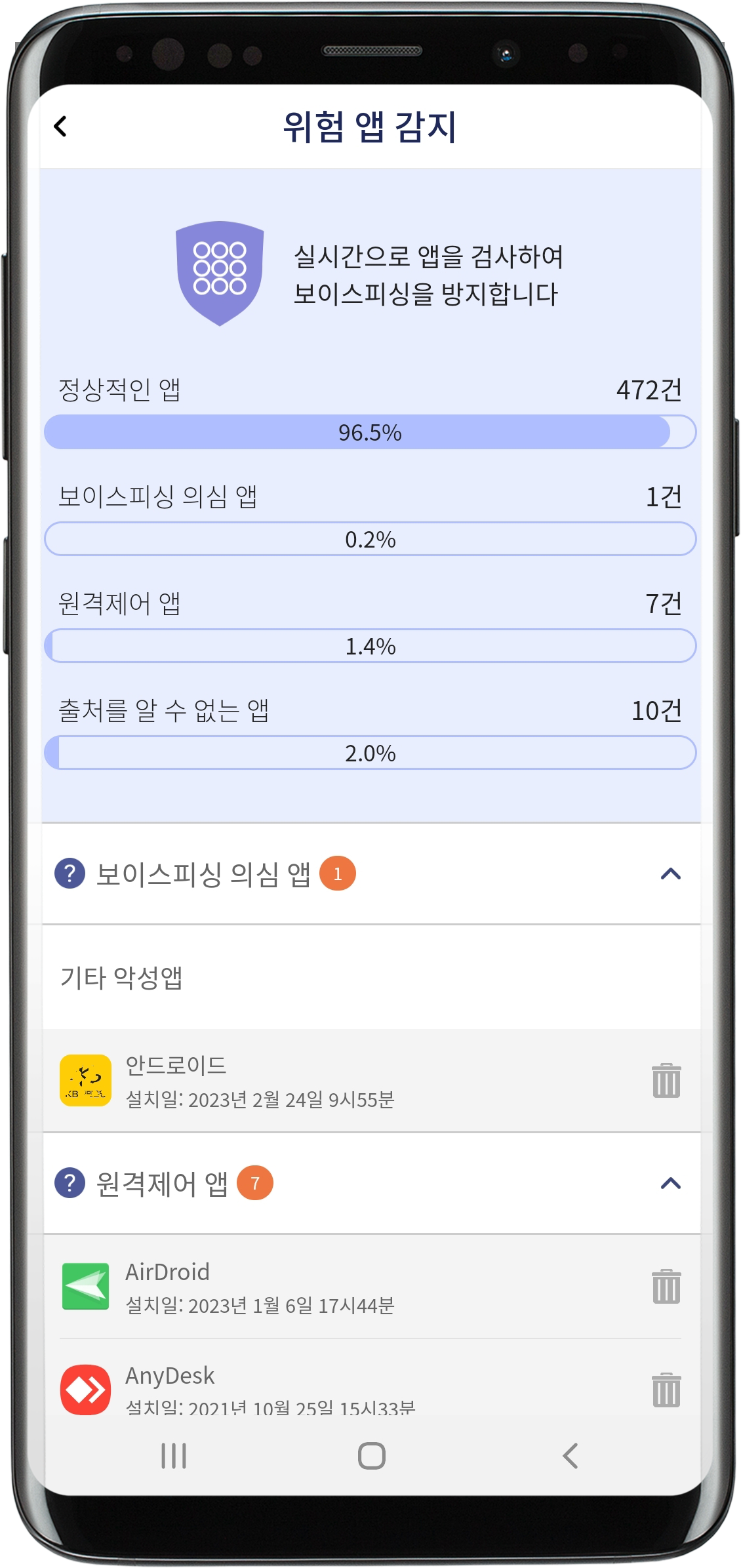Open help for 보이스피싱 의심 앱
741x1568 pixels.
tap(70, 874)
